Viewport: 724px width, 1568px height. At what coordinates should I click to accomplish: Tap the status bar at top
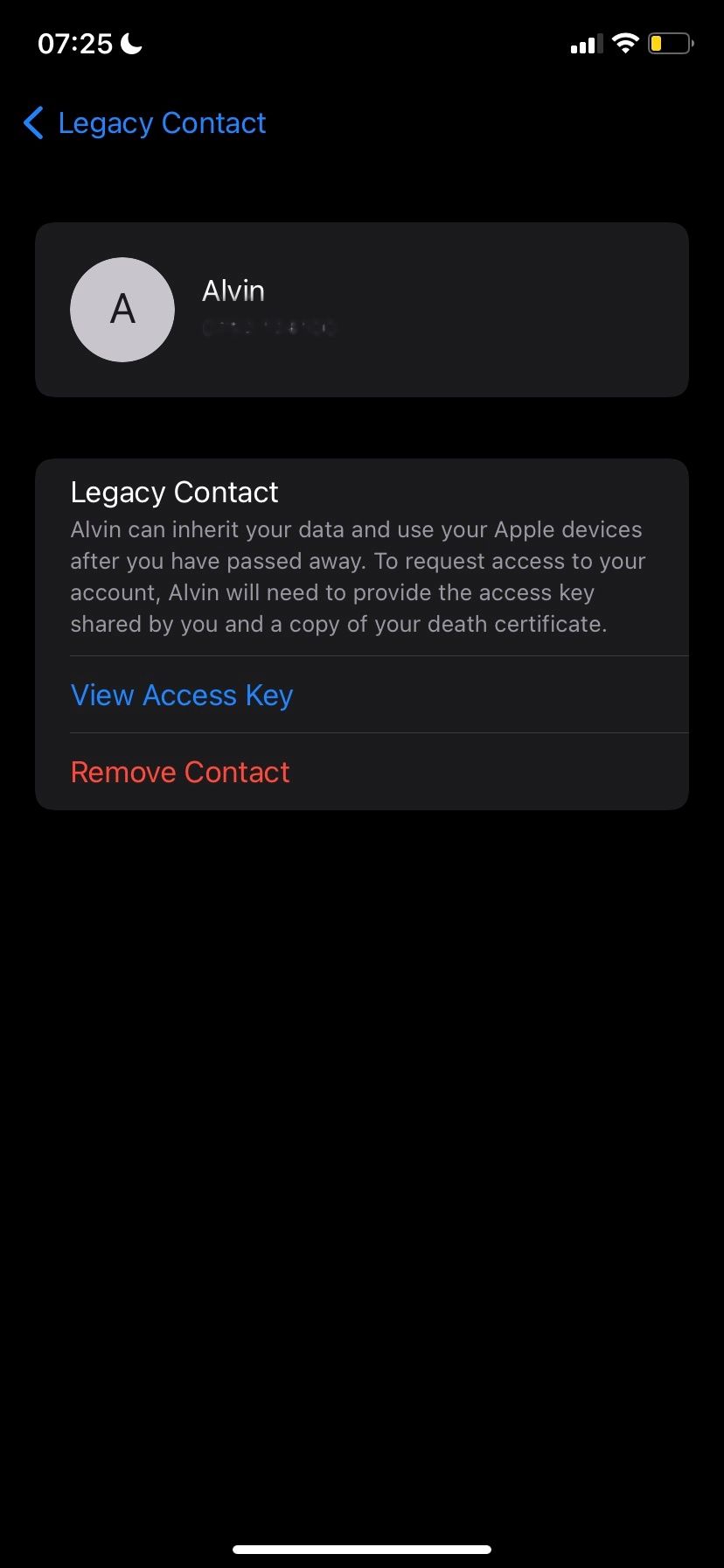click(x=362, y=43)
